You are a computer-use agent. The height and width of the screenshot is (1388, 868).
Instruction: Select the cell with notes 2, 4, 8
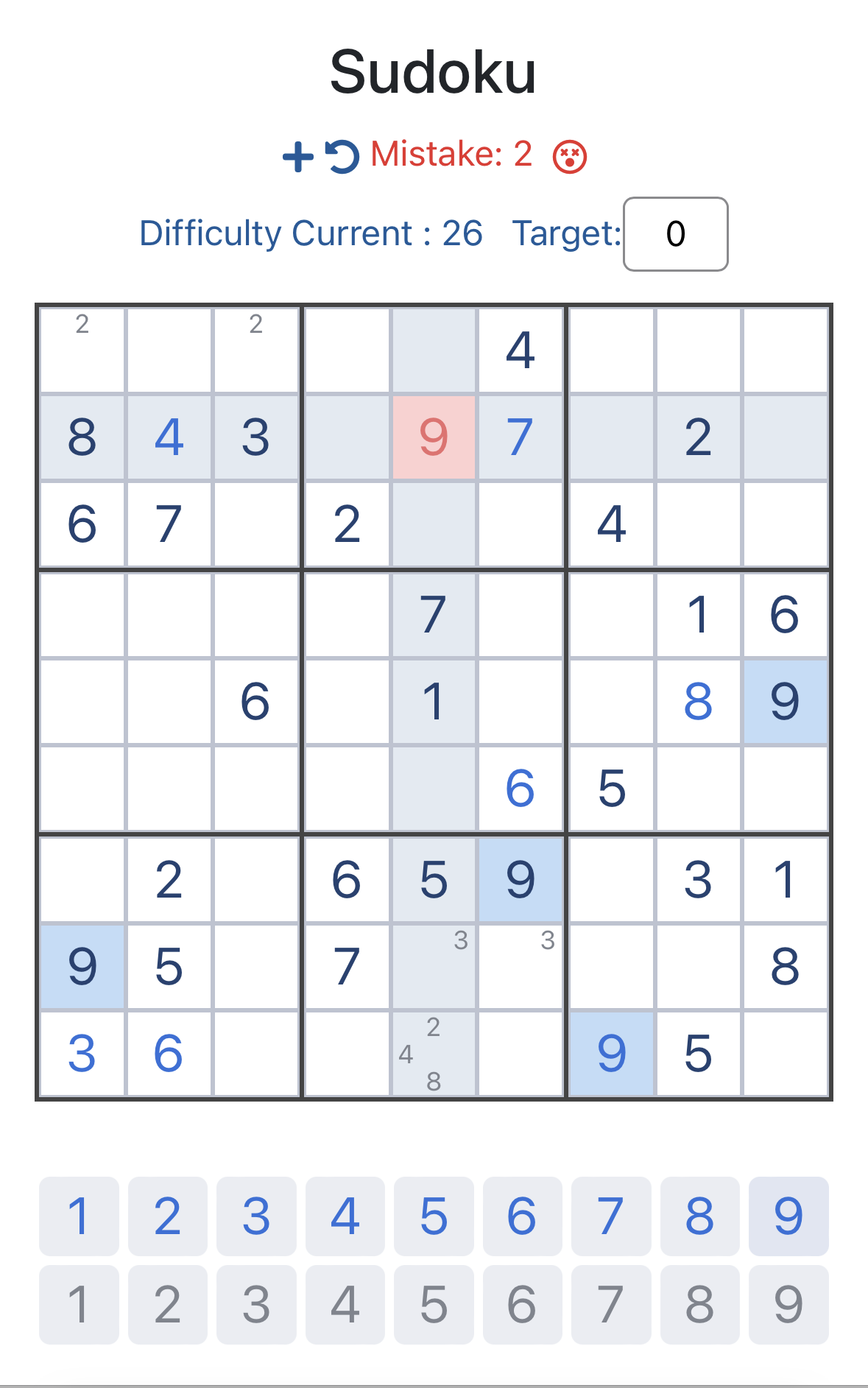tap(434, 1054)
